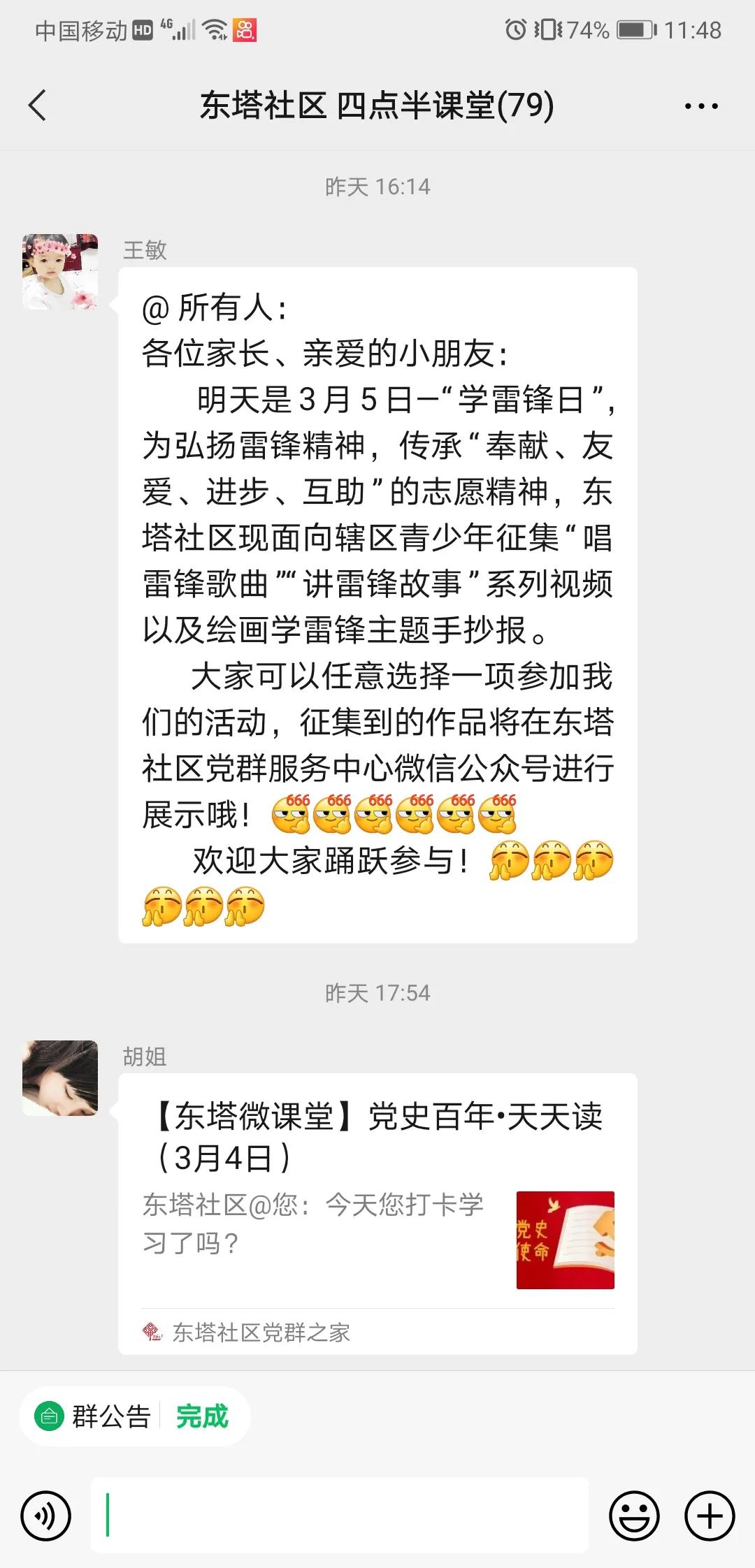Open the plus attachment menu
The height and width of the screenshot is (1568, 755).
(710, 1516)
